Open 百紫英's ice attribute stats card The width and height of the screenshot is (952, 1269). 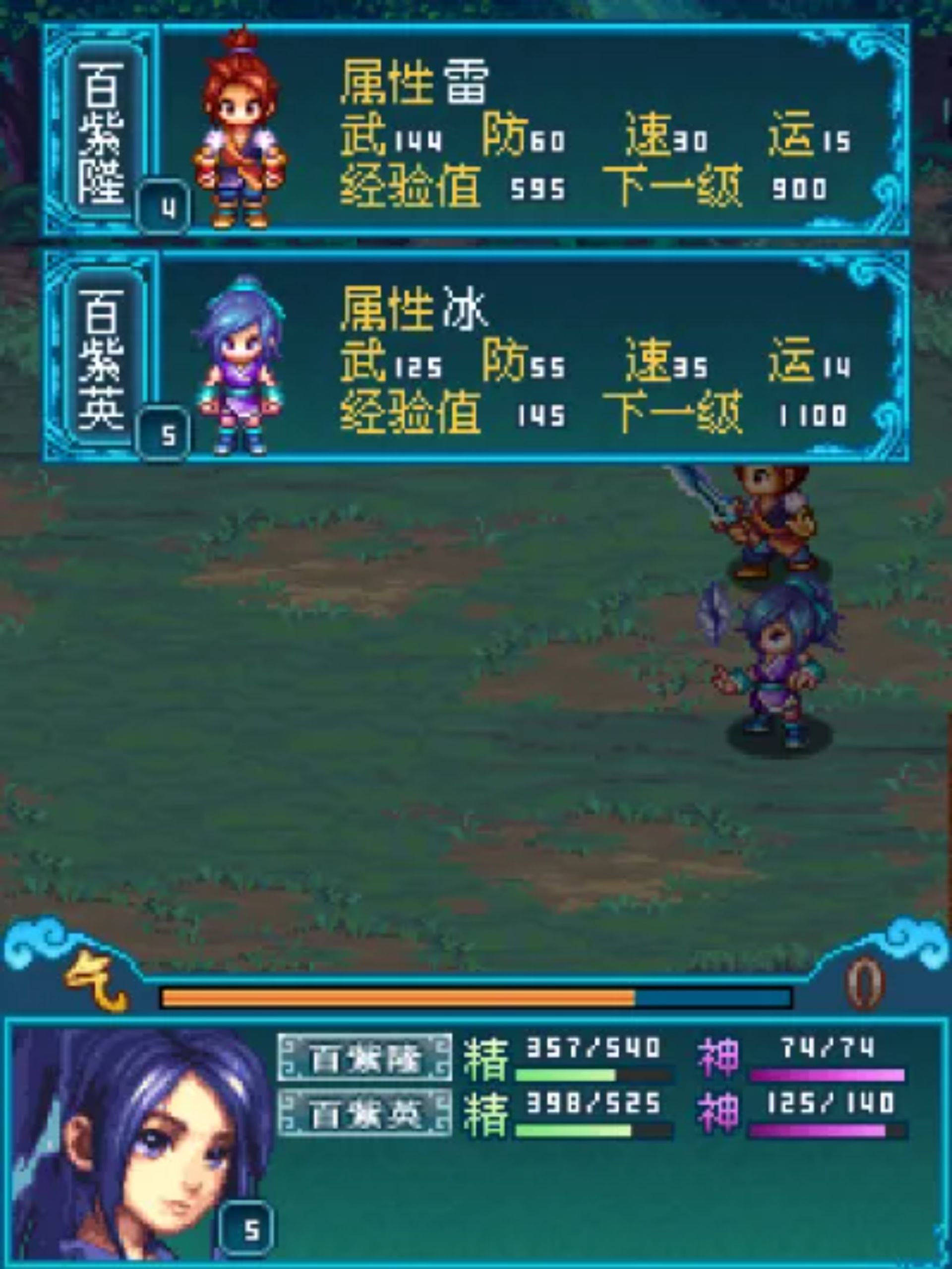[x=476, y=356]
